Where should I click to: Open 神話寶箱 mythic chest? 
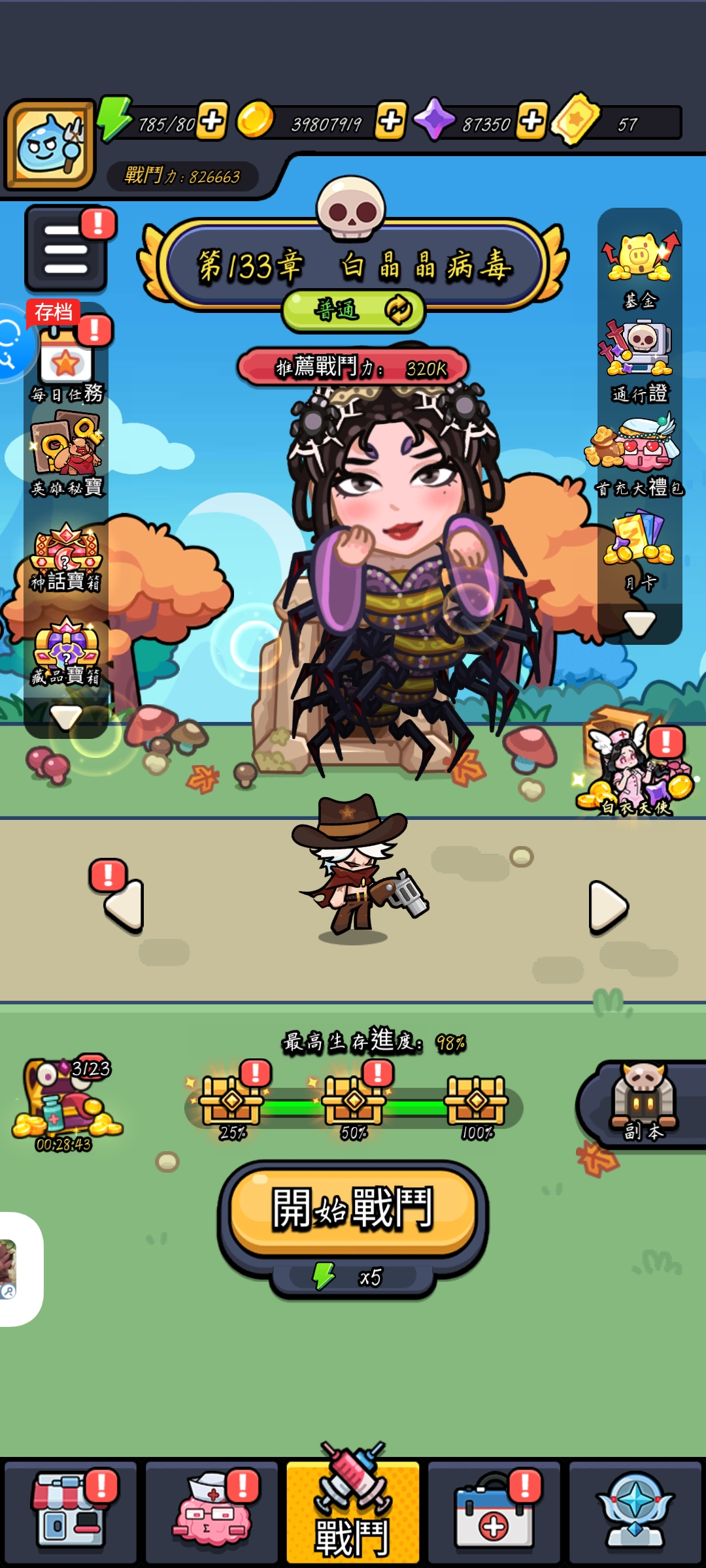[x=67, y=555]
